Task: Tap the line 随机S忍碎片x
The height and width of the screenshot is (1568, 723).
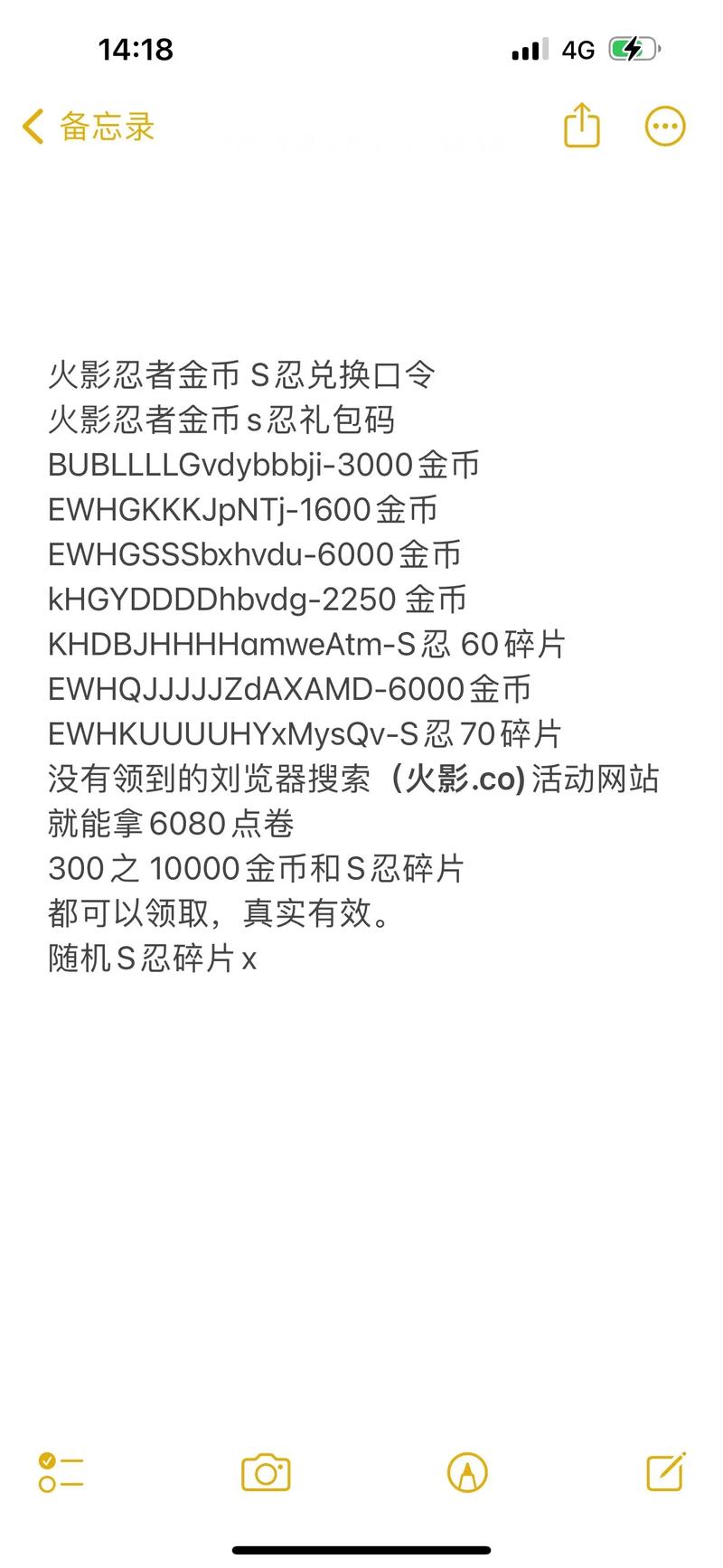Action: tap(152, 959)
